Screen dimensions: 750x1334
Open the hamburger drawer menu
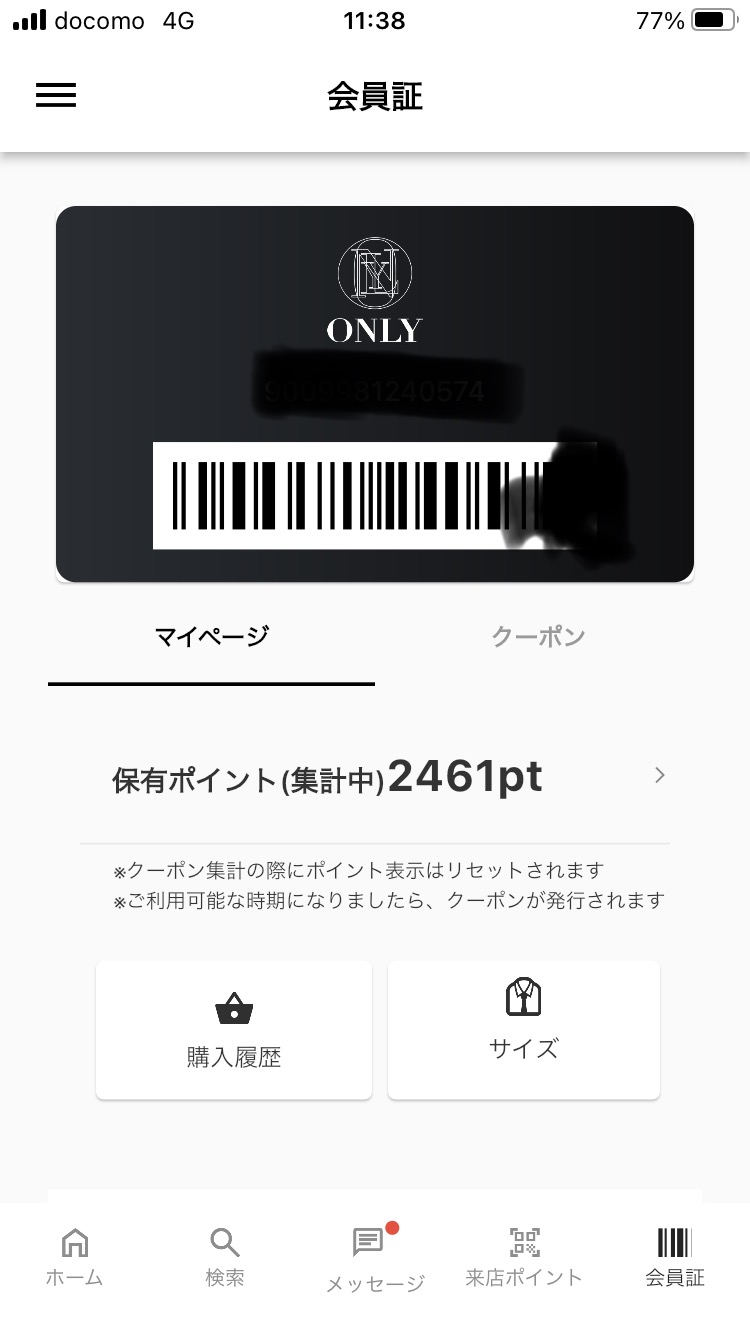click(x=56, y=95)
